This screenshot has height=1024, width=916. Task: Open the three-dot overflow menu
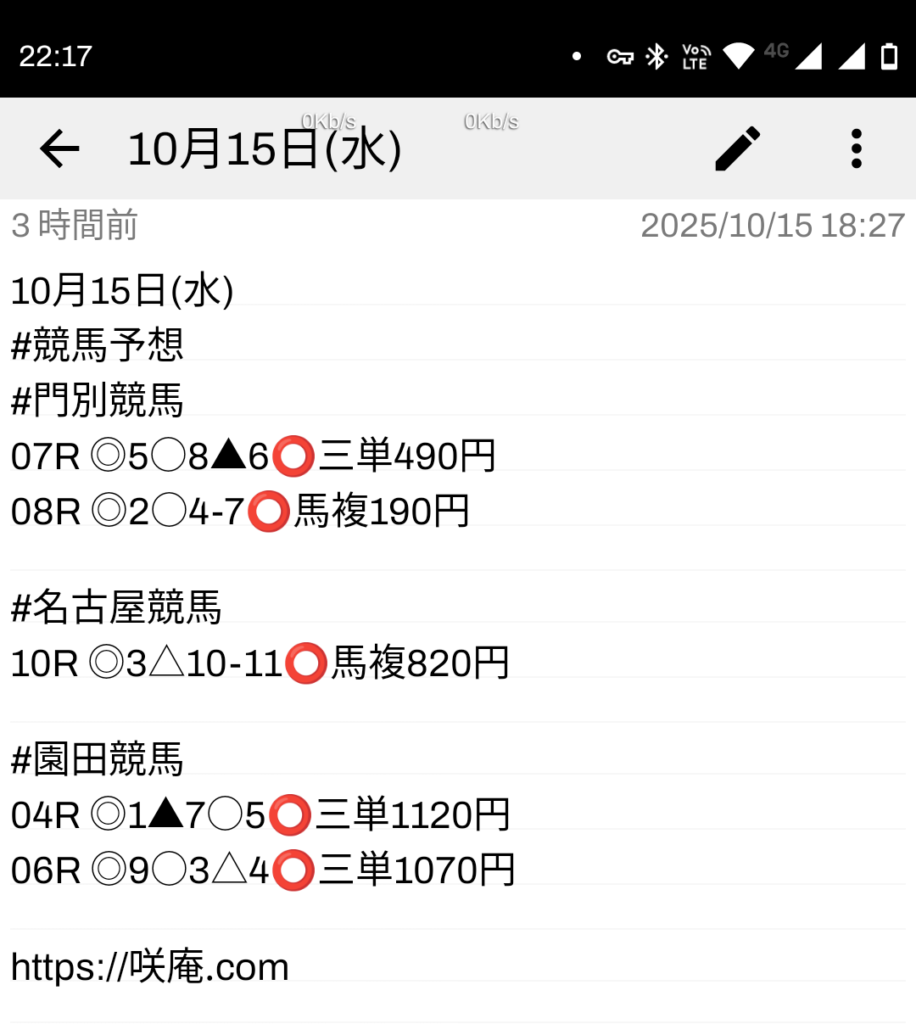tap(856, 149)
